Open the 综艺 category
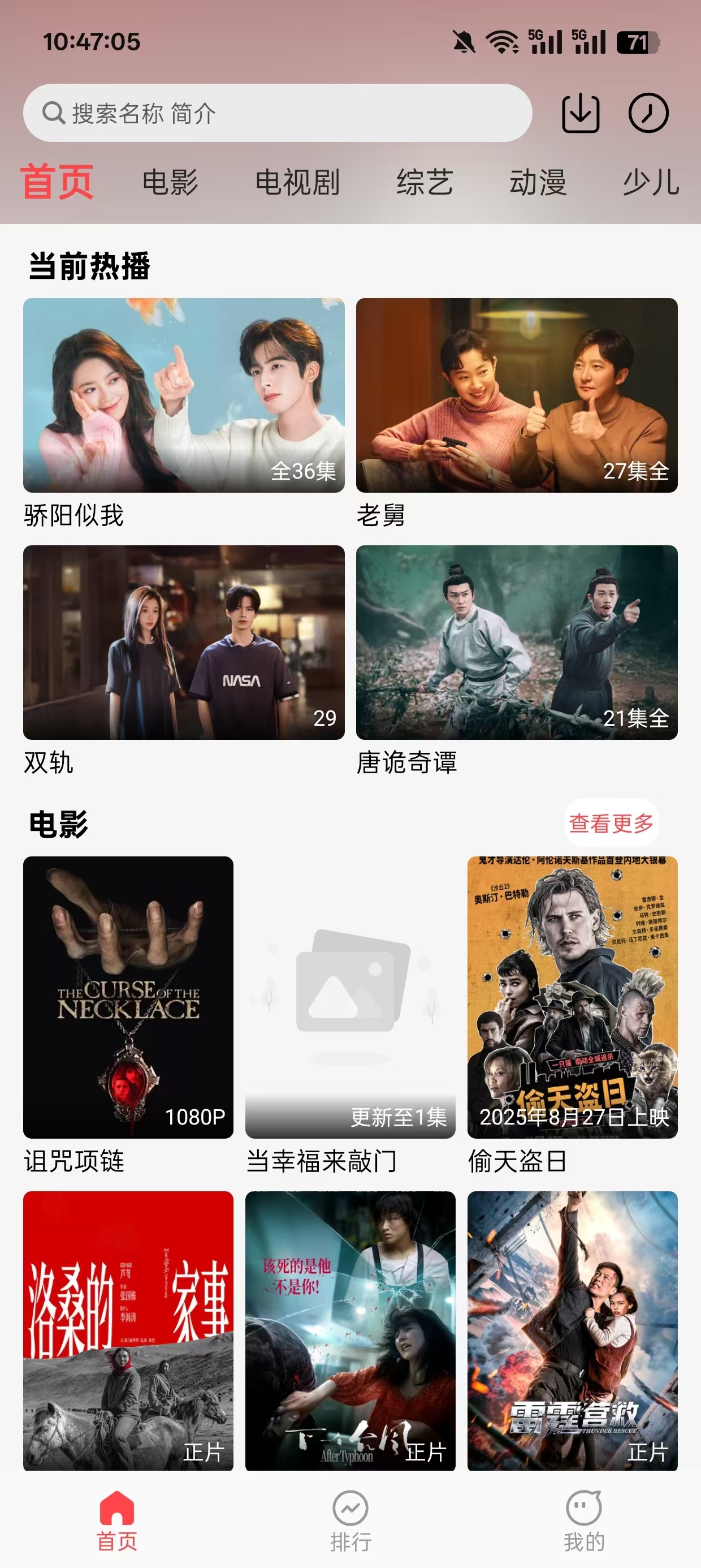This screenshot has height=1568, width=701. (423, 182)
